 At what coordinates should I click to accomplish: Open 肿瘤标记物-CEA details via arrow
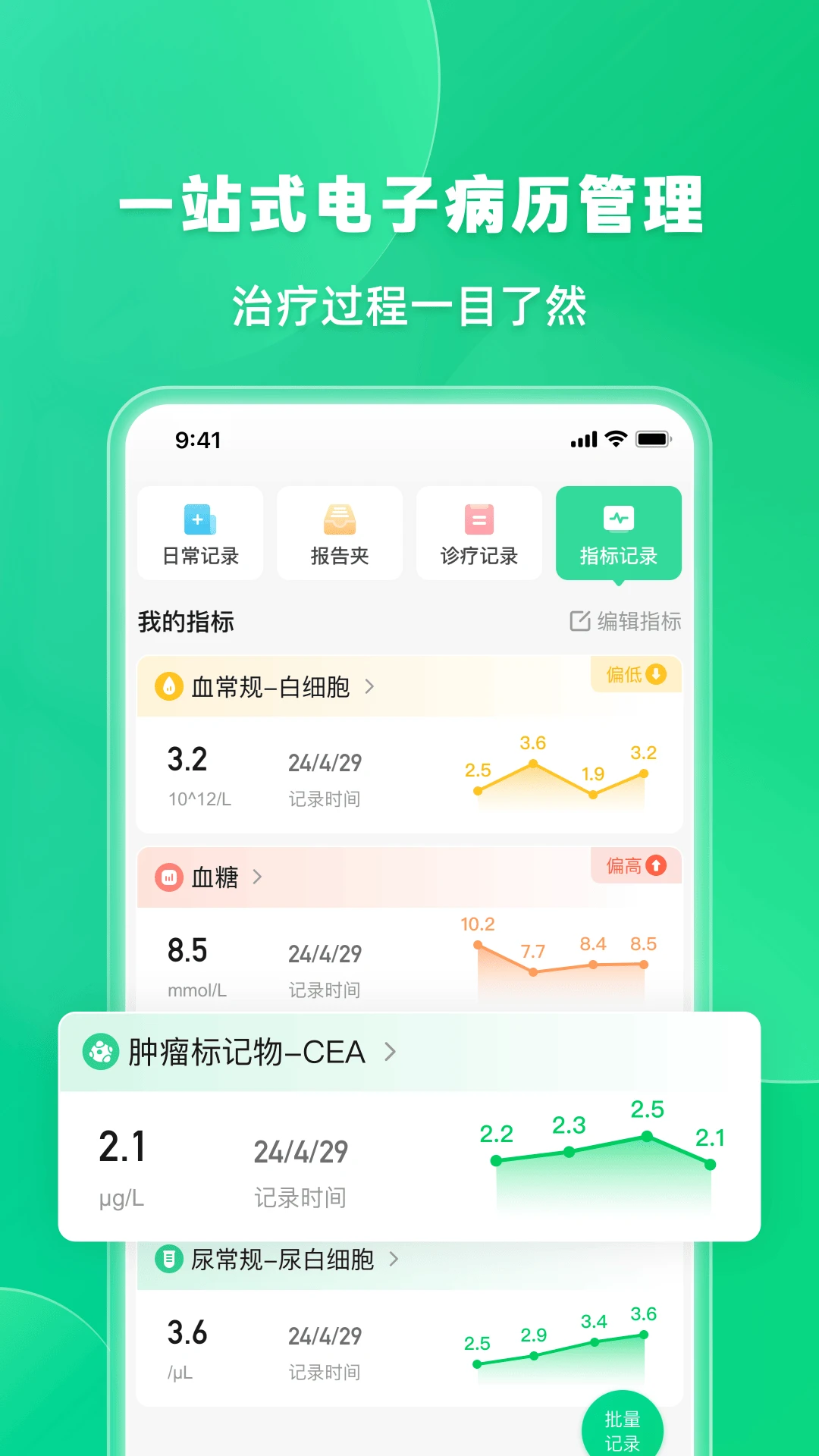click(391, 1053)
